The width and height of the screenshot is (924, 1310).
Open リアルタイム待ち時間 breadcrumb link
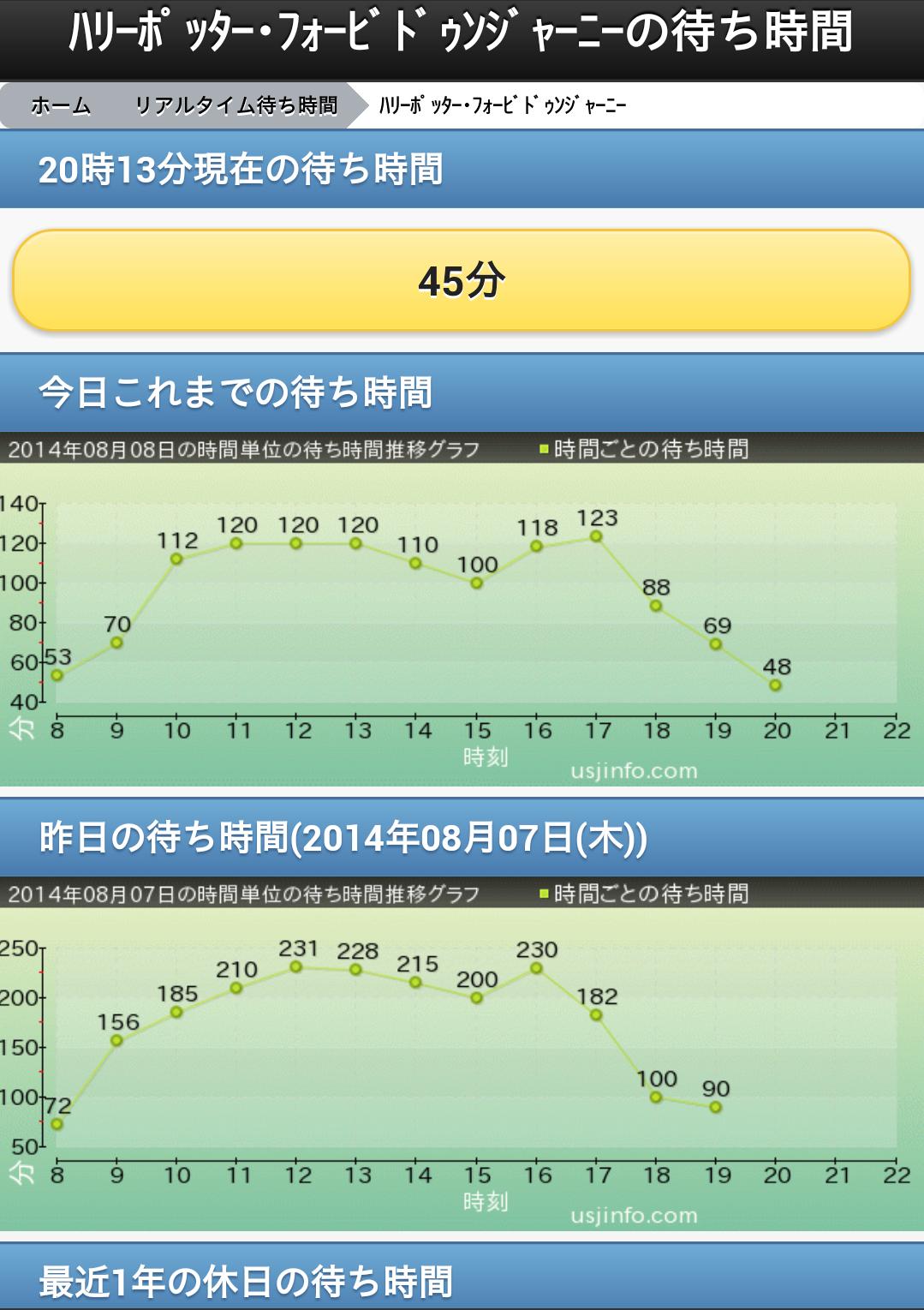[235, 105]
